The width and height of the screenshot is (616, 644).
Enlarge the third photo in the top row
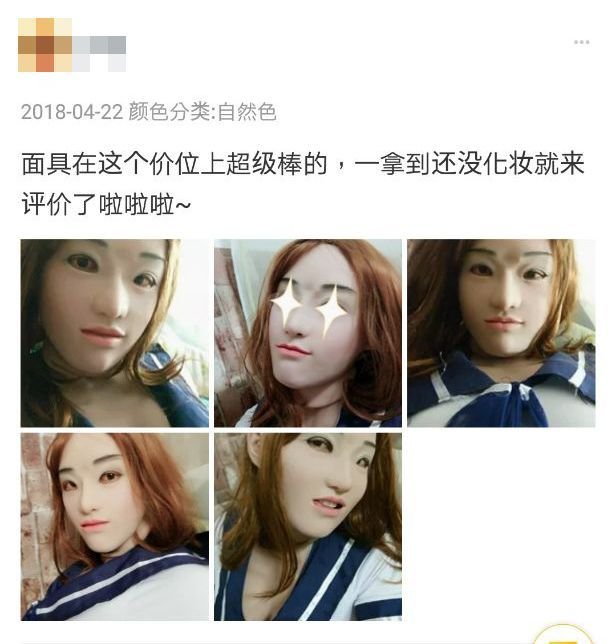pyautogui.click(x=500, y=333)
